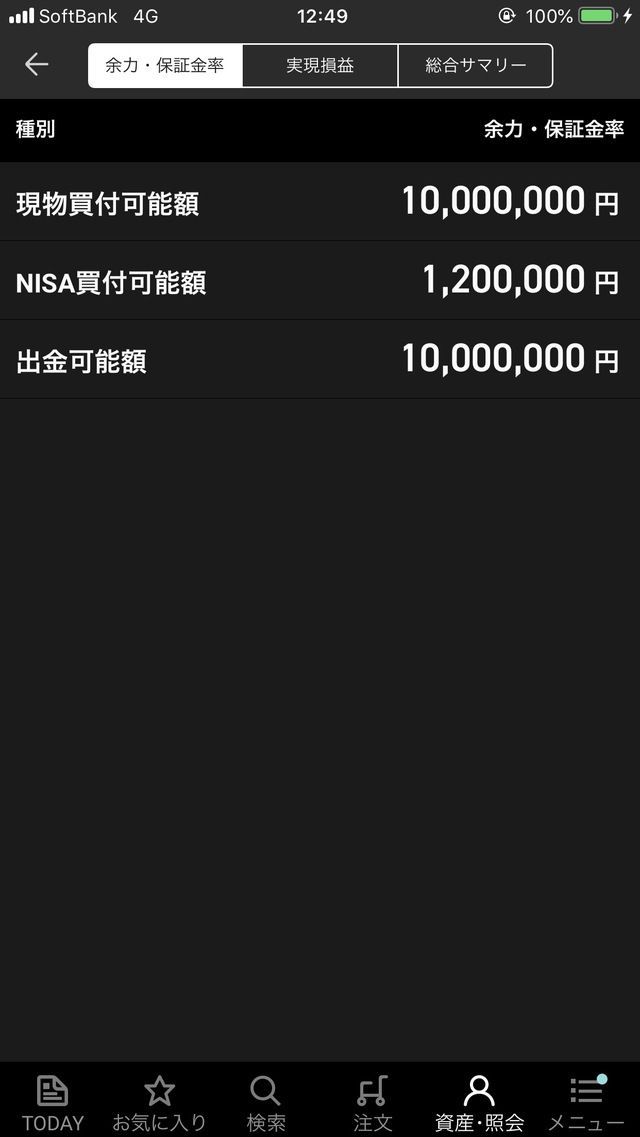Open the メニュー tab
The width and height of the screenshot is (640, 1137).
click(586, 1102)
